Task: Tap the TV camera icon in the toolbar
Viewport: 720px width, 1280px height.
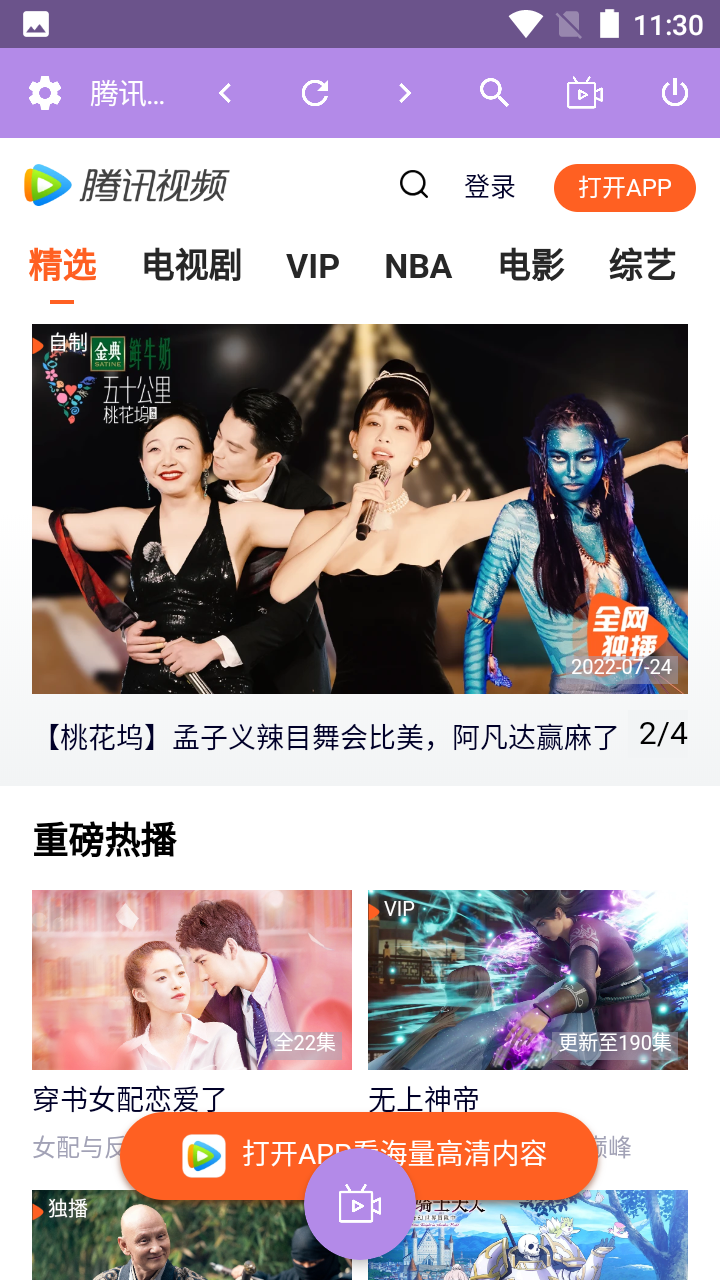Action: [x=585, y=93]
